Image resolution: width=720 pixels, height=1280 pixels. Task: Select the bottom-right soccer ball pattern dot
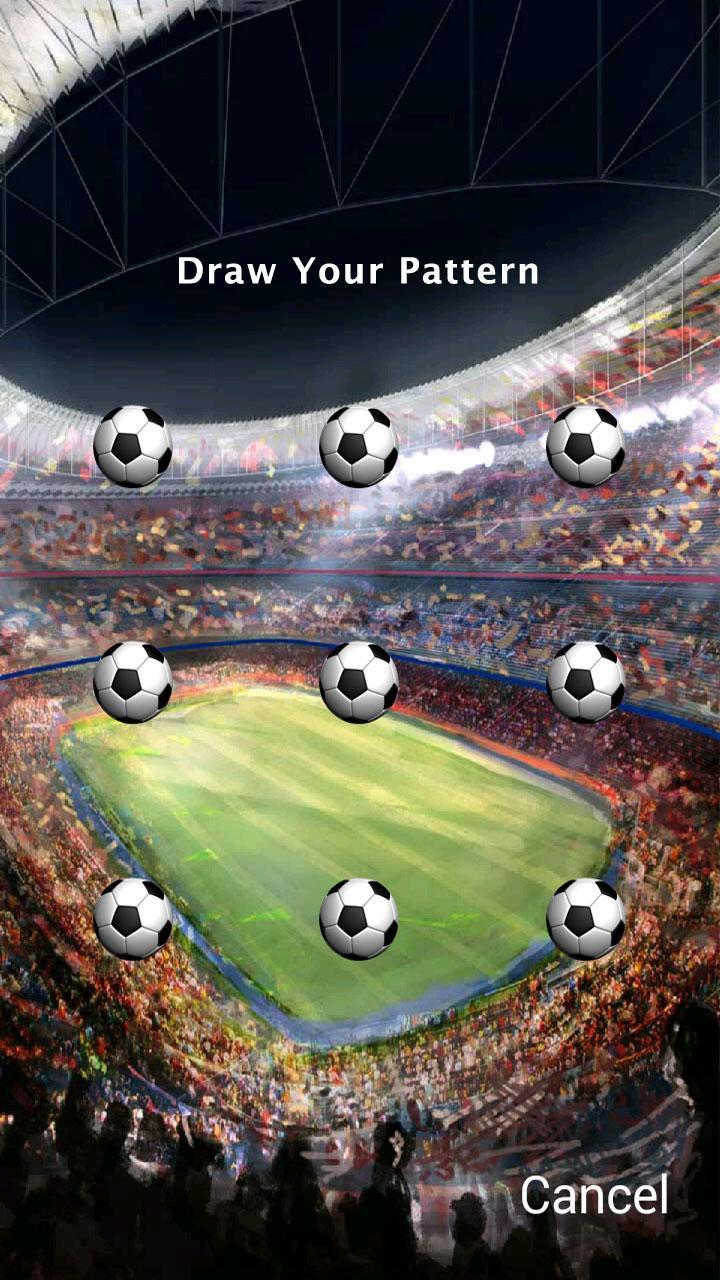(586, 918)
